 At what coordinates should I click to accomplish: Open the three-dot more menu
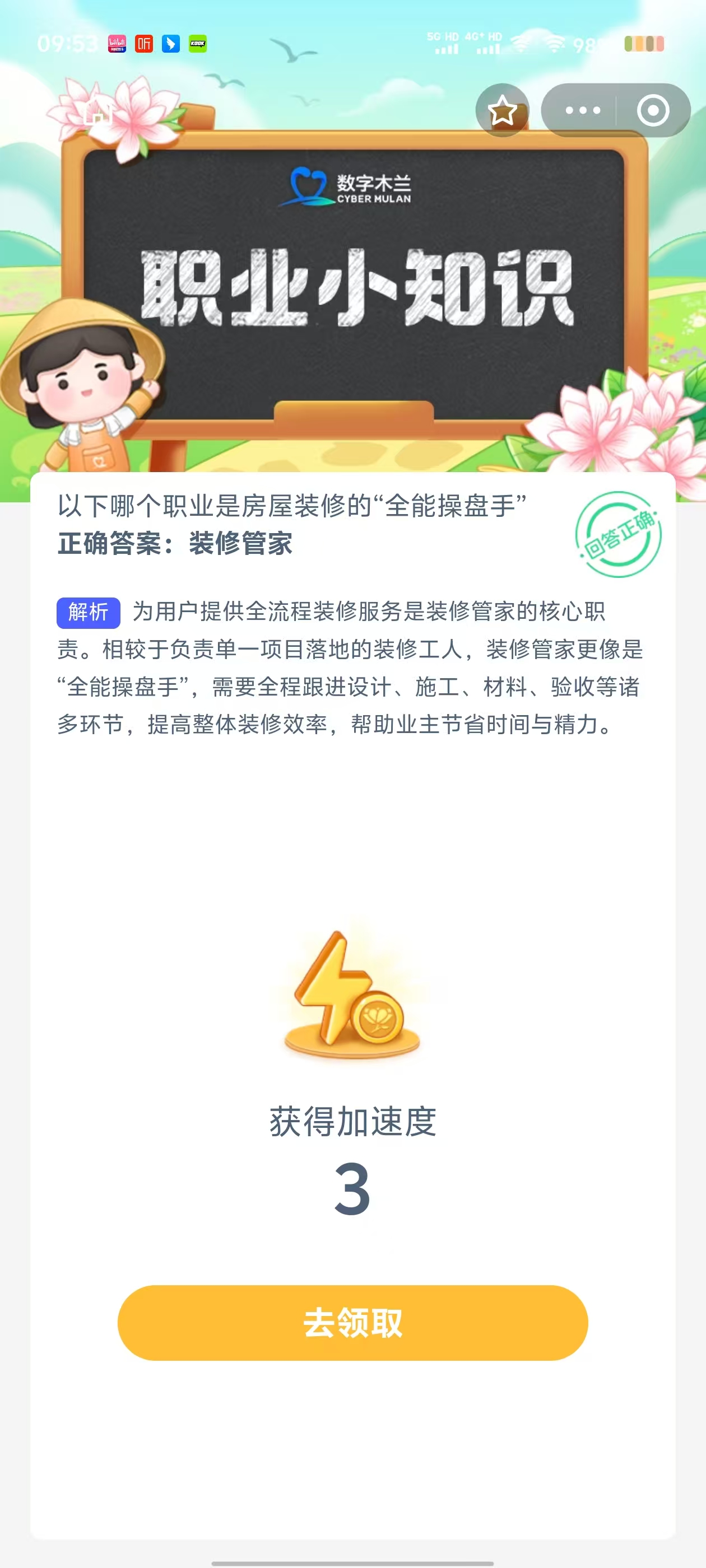coord(582,111)
